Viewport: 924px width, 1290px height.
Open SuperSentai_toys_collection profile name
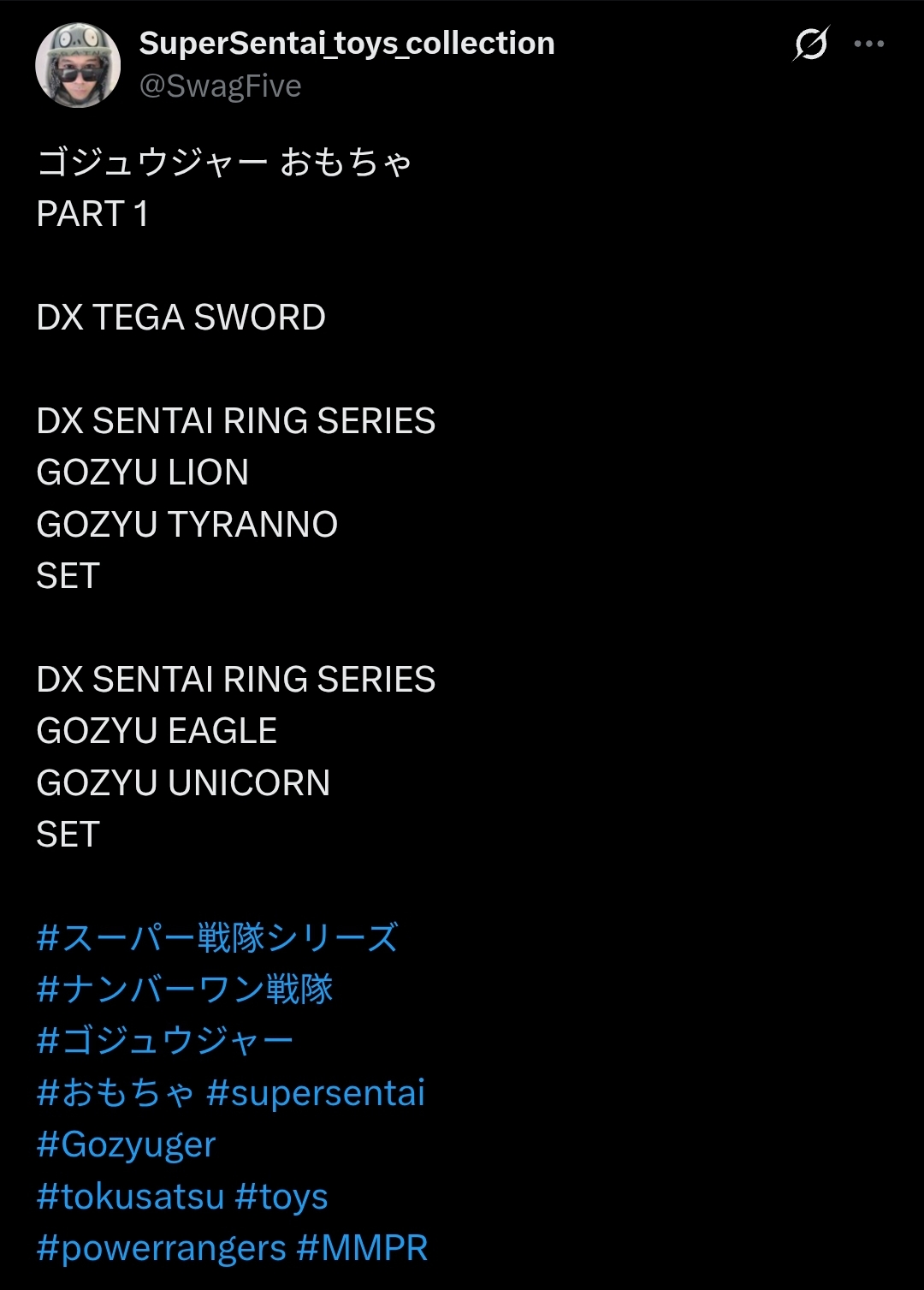coord(346,44)
